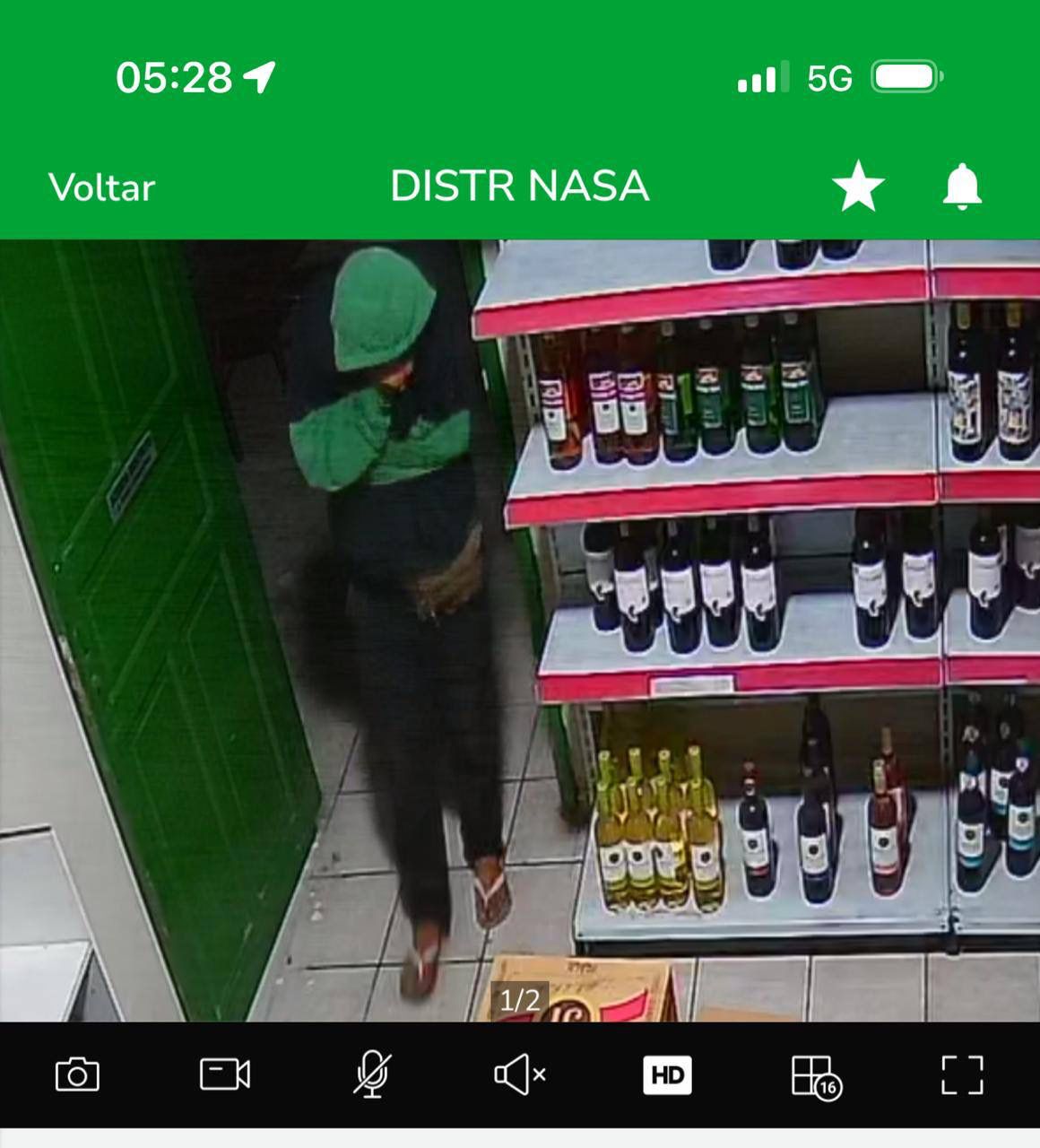Start recording the live video

tap(225, 1074)
